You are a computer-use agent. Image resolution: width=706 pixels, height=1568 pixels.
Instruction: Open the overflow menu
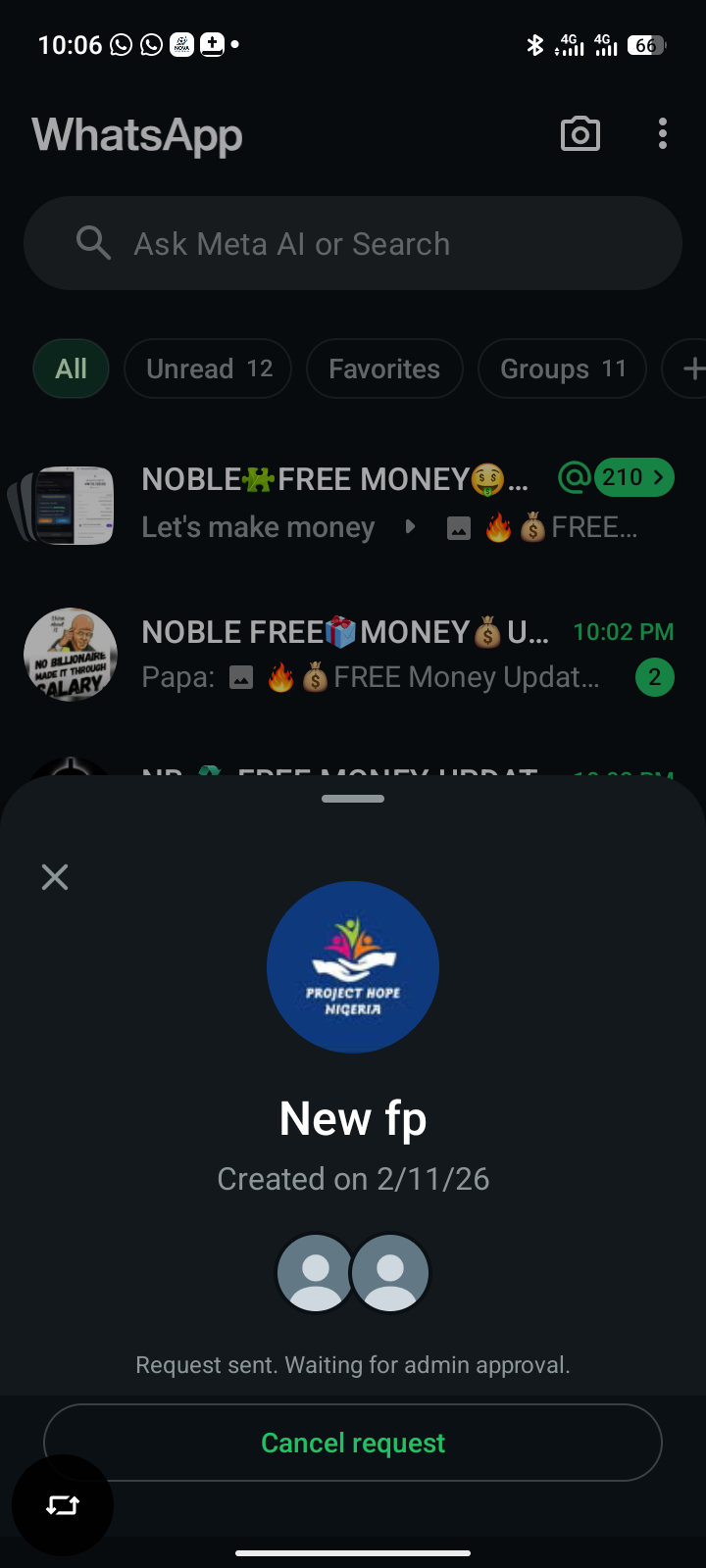[663, 134]
